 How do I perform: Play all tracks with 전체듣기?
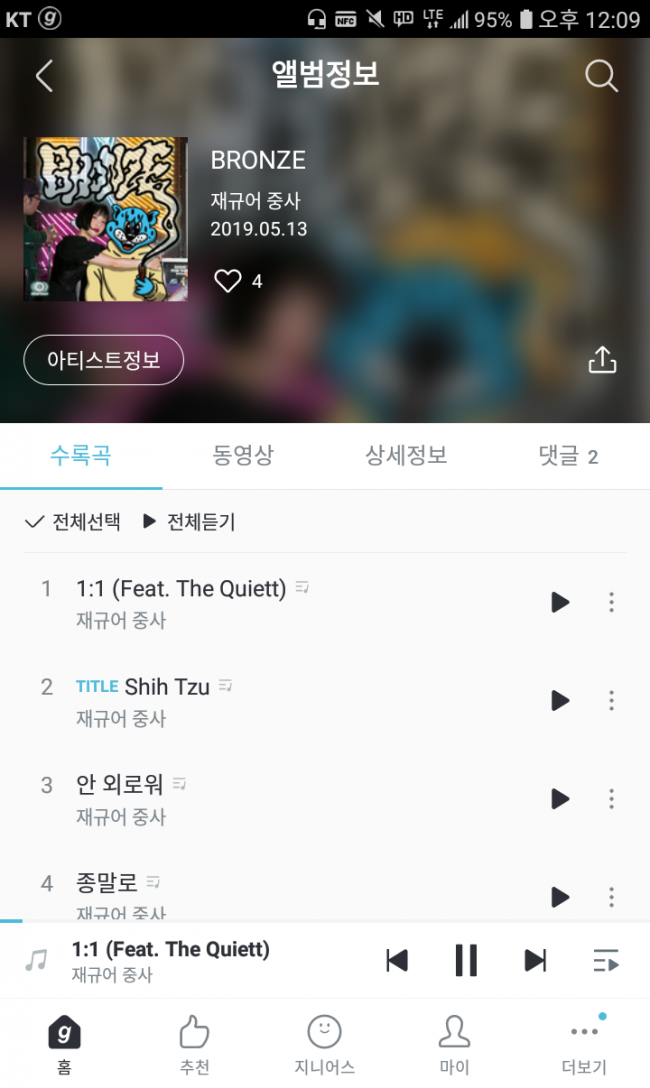coord(189,521)
